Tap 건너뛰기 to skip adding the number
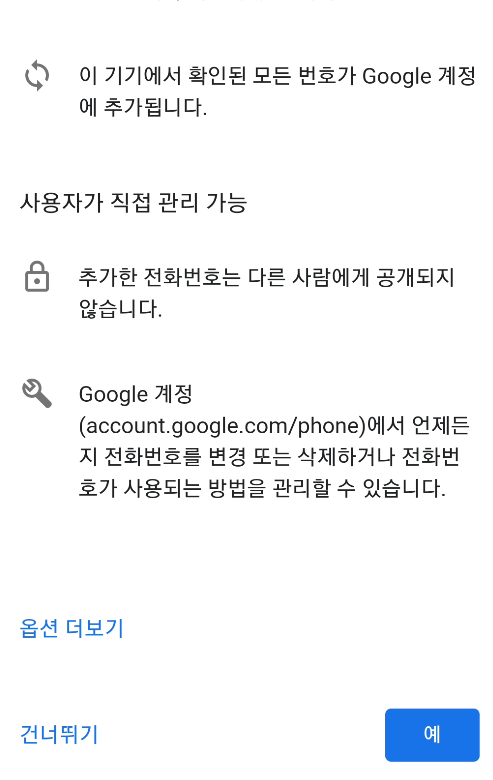The width and height of the screenshot is (493, 780). click(59, 734)
